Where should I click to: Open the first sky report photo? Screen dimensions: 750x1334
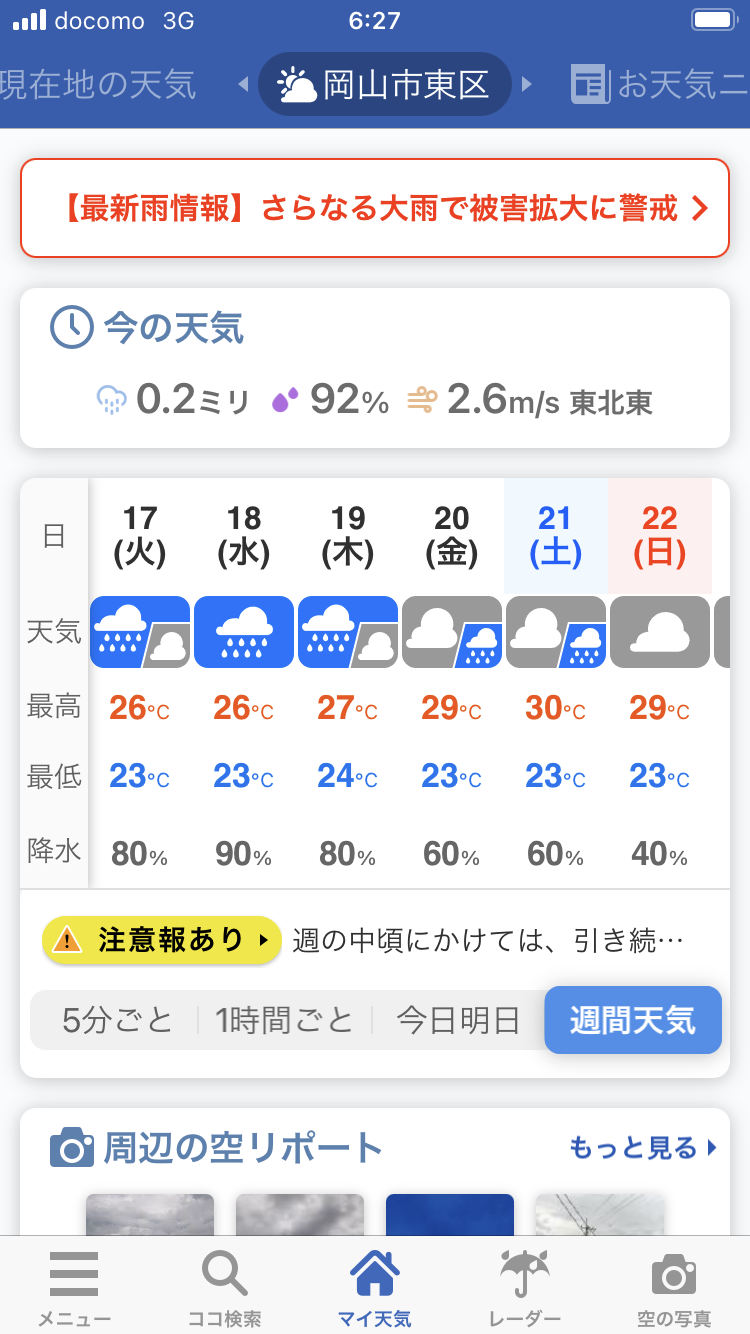pyautogui.click(x=150, y=1214)
